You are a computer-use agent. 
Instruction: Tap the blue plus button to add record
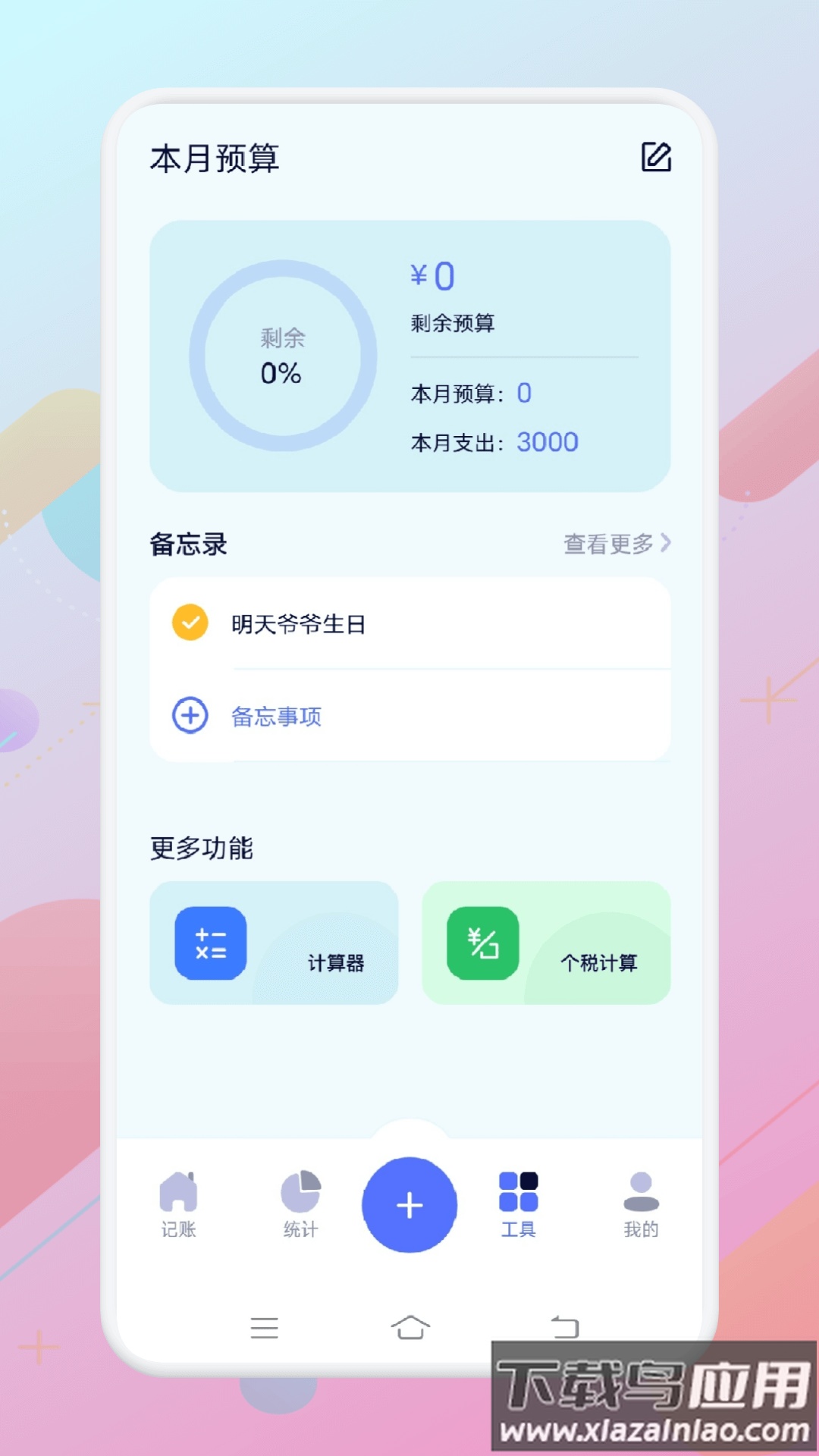409,1204
